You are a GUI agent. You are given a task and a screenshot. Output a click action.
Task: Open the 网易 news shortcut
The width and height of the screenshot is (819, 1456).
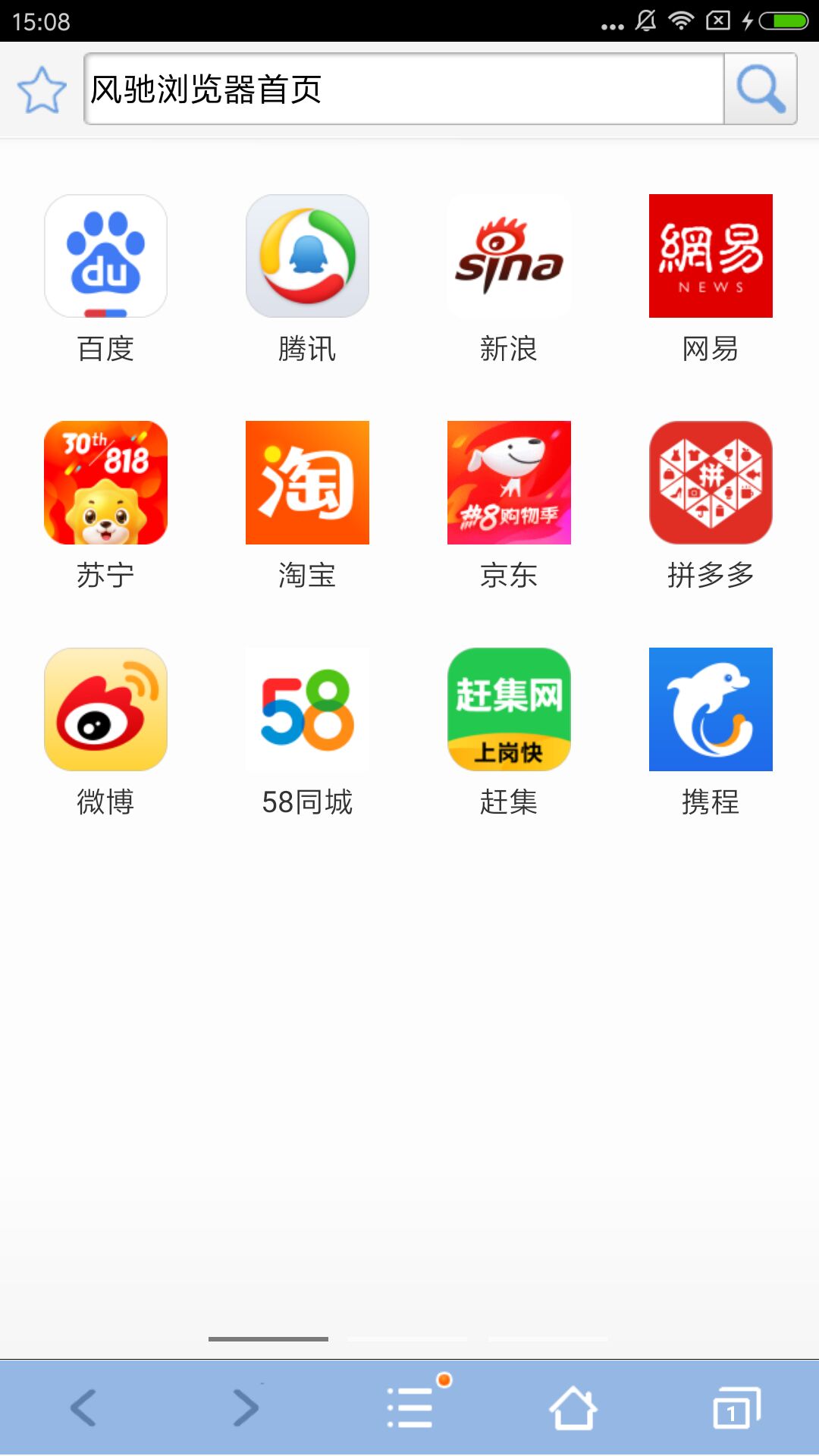coord(711,256)
